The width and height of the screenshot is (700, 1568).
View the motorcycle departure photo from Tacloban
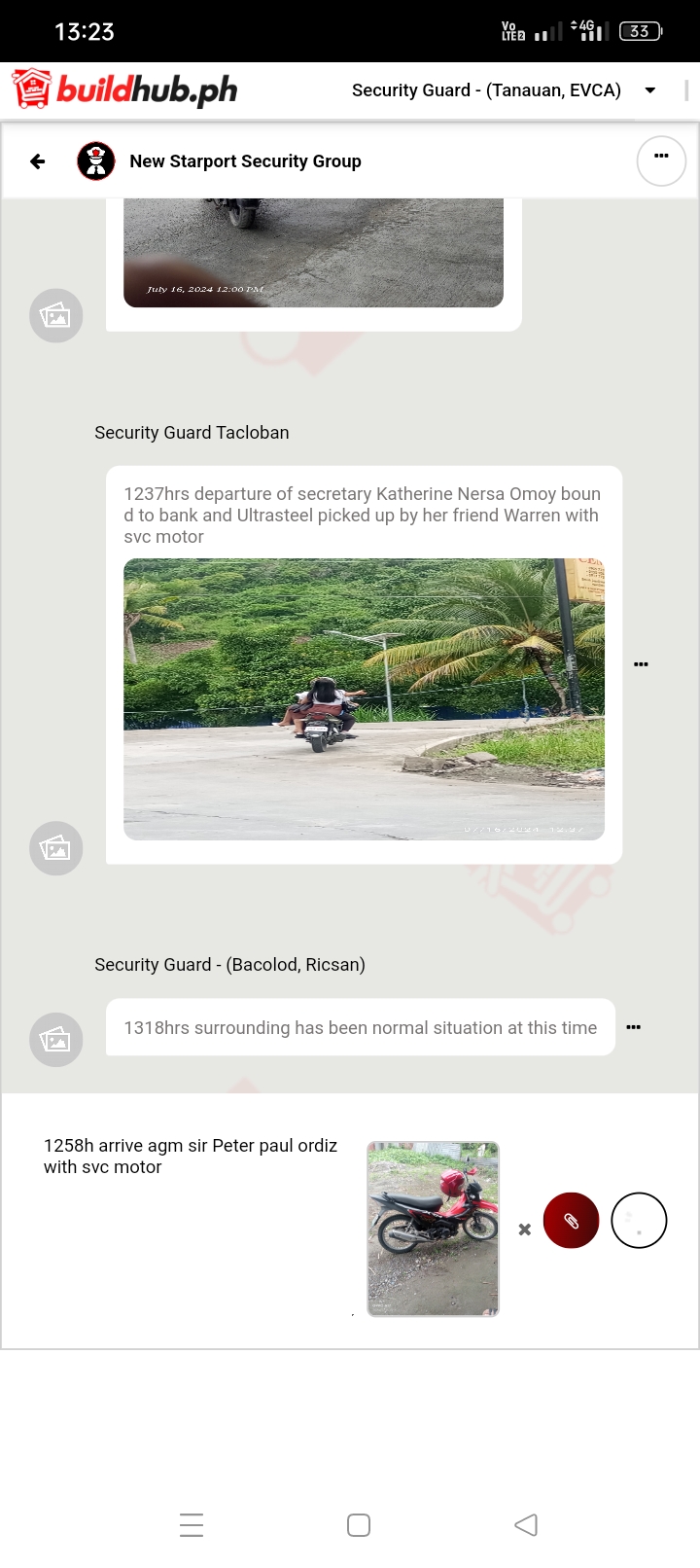[364, 698]
